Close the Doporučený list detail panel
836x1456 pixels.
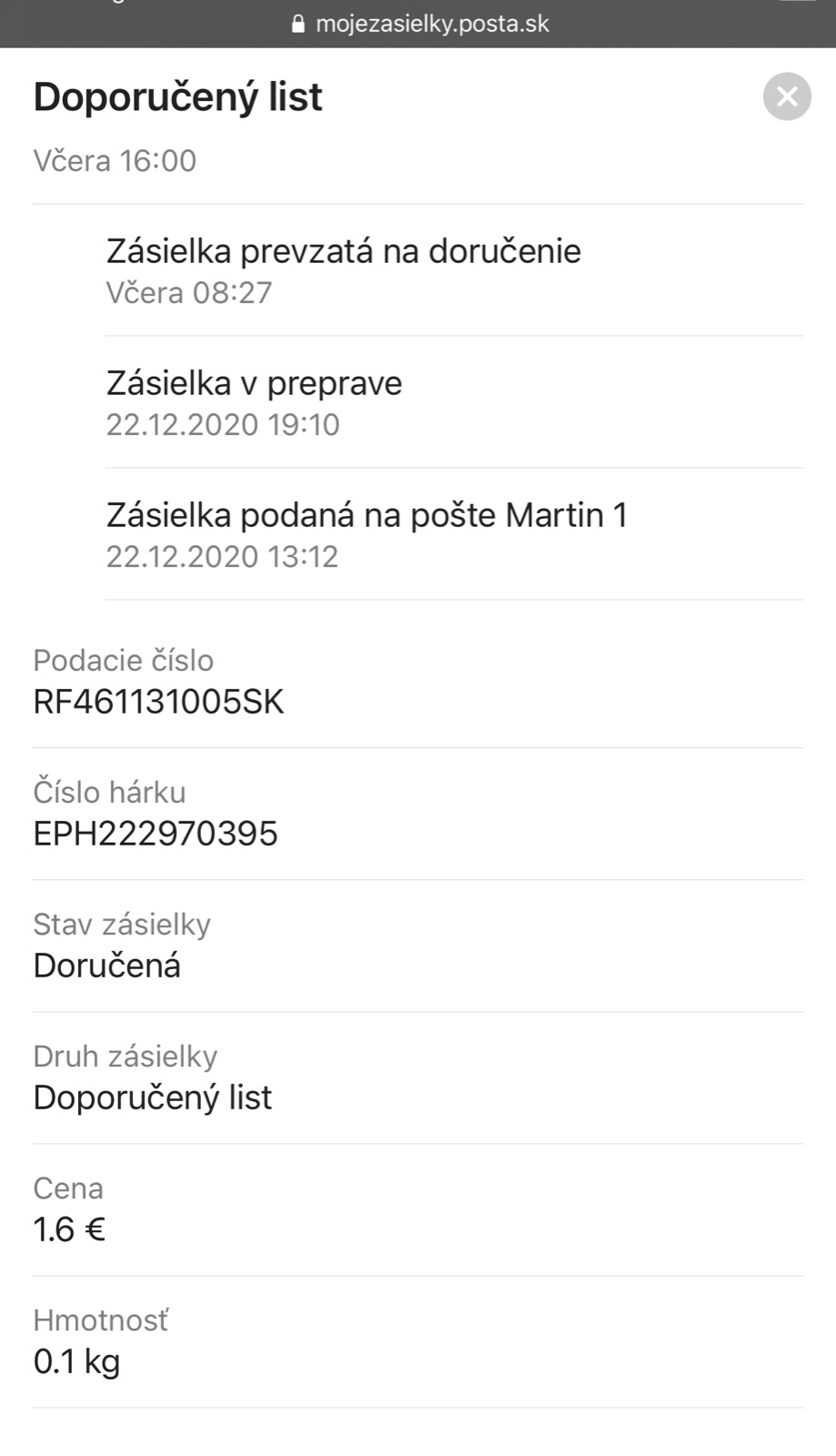tap(787, 96)
